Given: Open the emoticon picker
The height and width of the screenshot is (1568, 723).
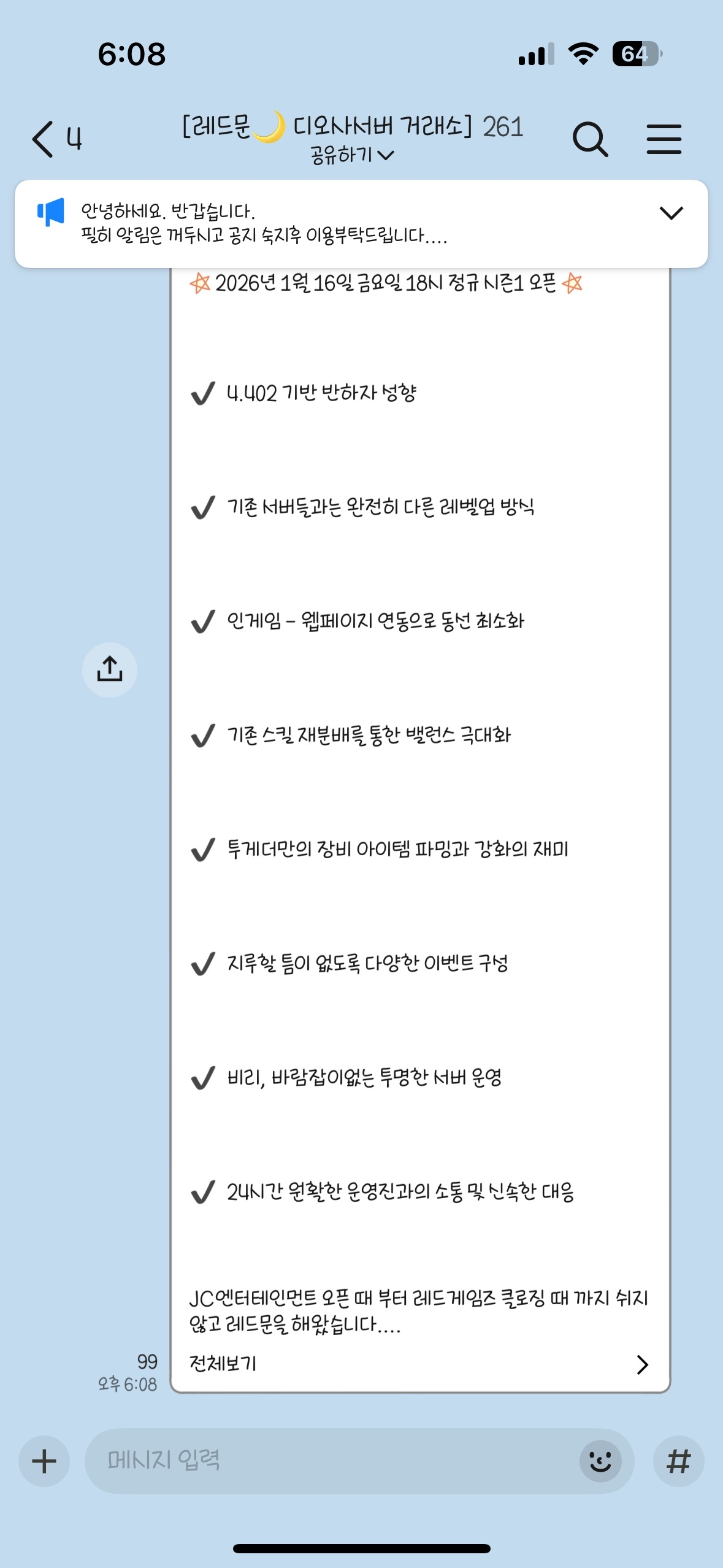Looking at the screenshot, I should pyautogui.click(x=600, y=1461).
